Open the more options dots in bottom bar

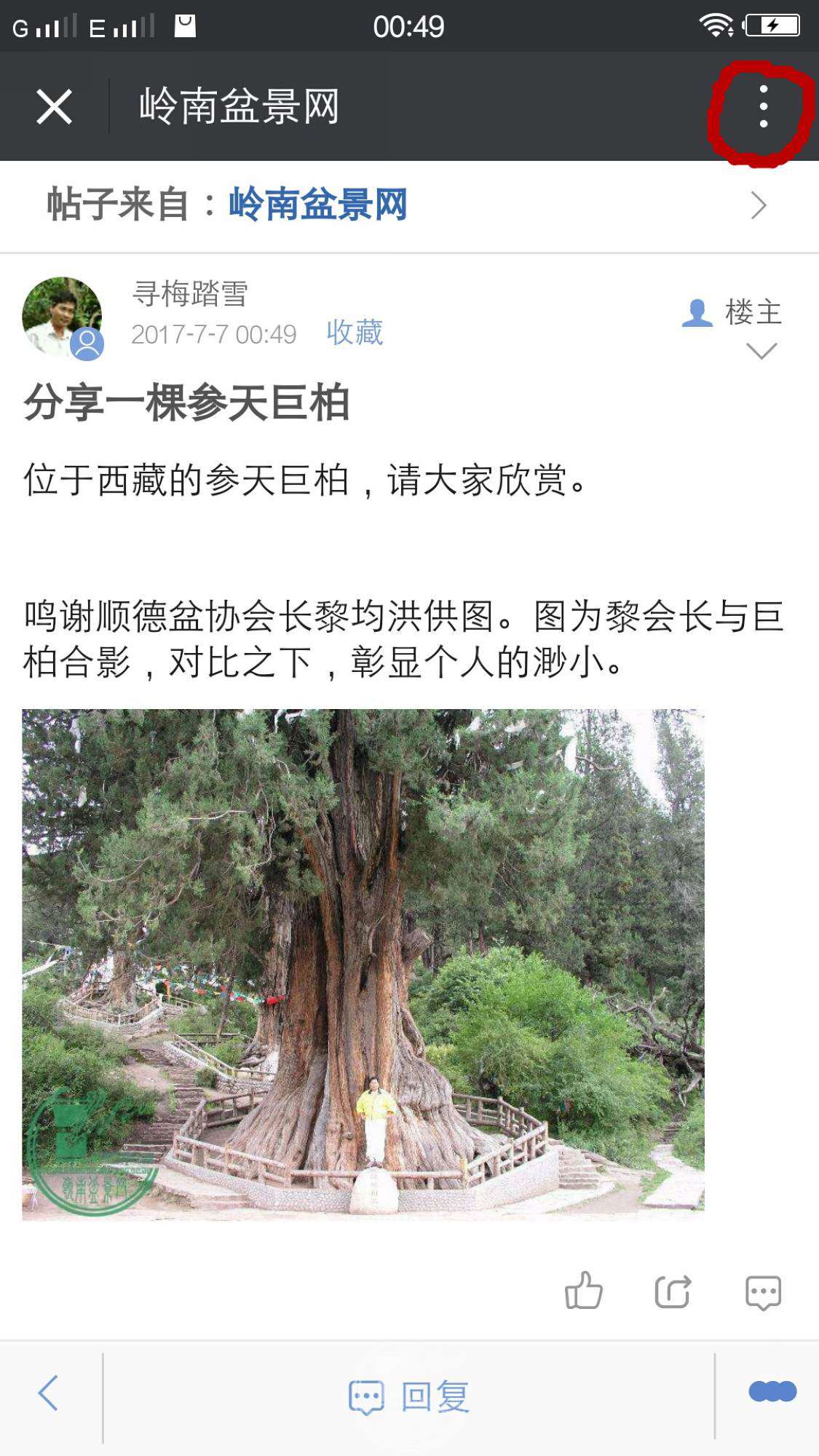(772, 1391)
